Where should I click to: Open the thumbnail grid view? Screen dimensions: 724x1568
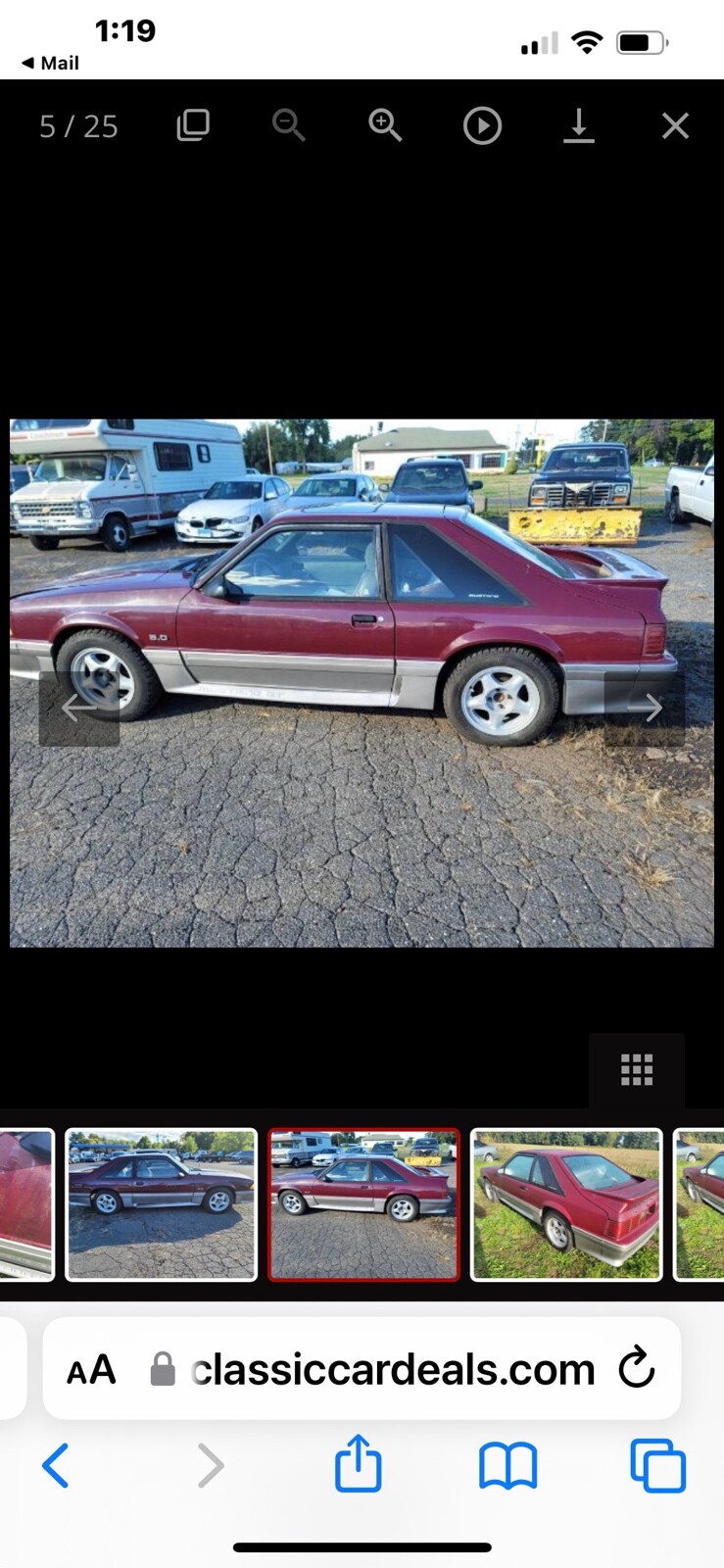tap(637, 1070)
